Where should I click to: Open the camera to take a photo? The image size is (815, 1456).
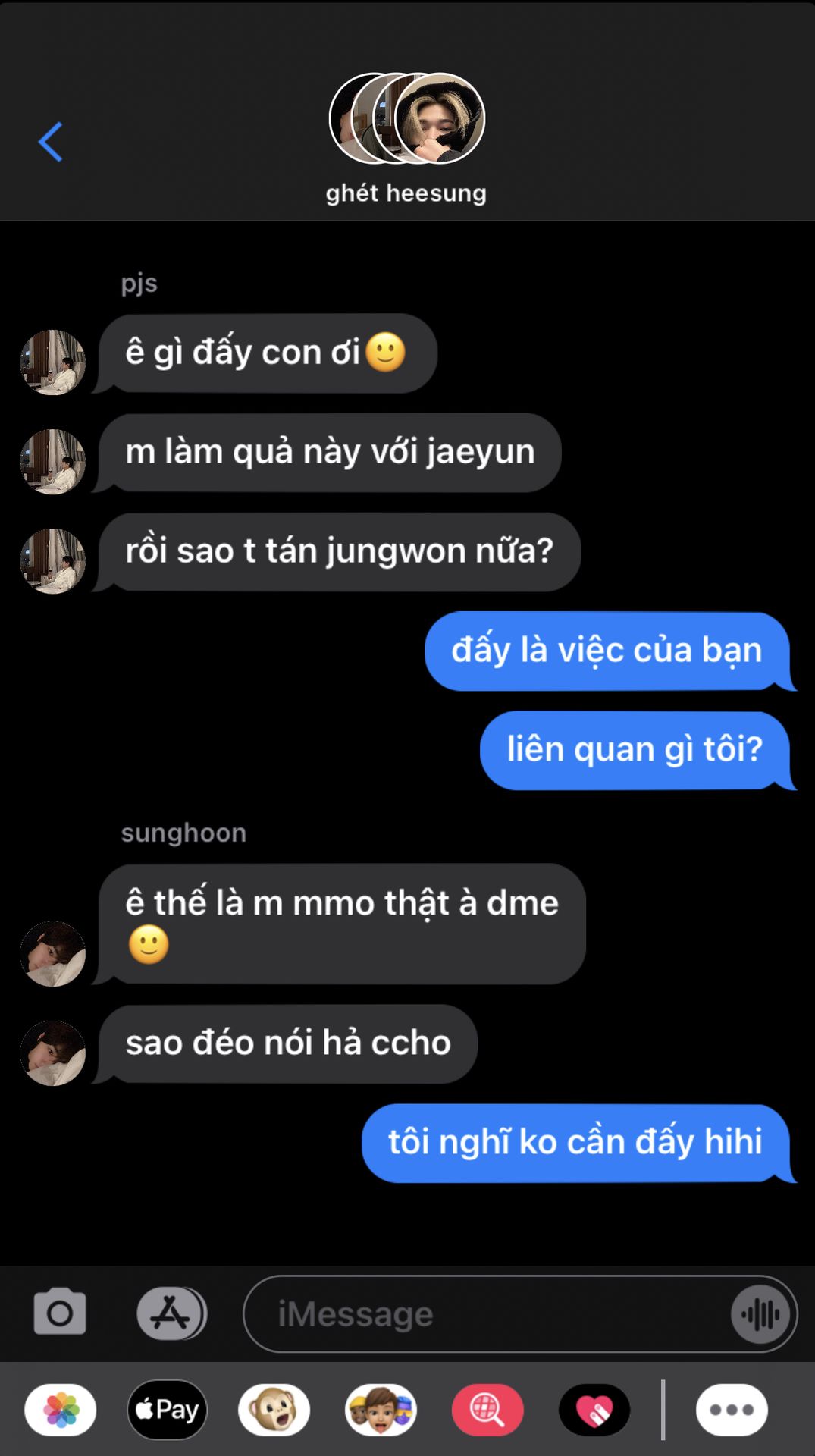tap(60, 1313)
